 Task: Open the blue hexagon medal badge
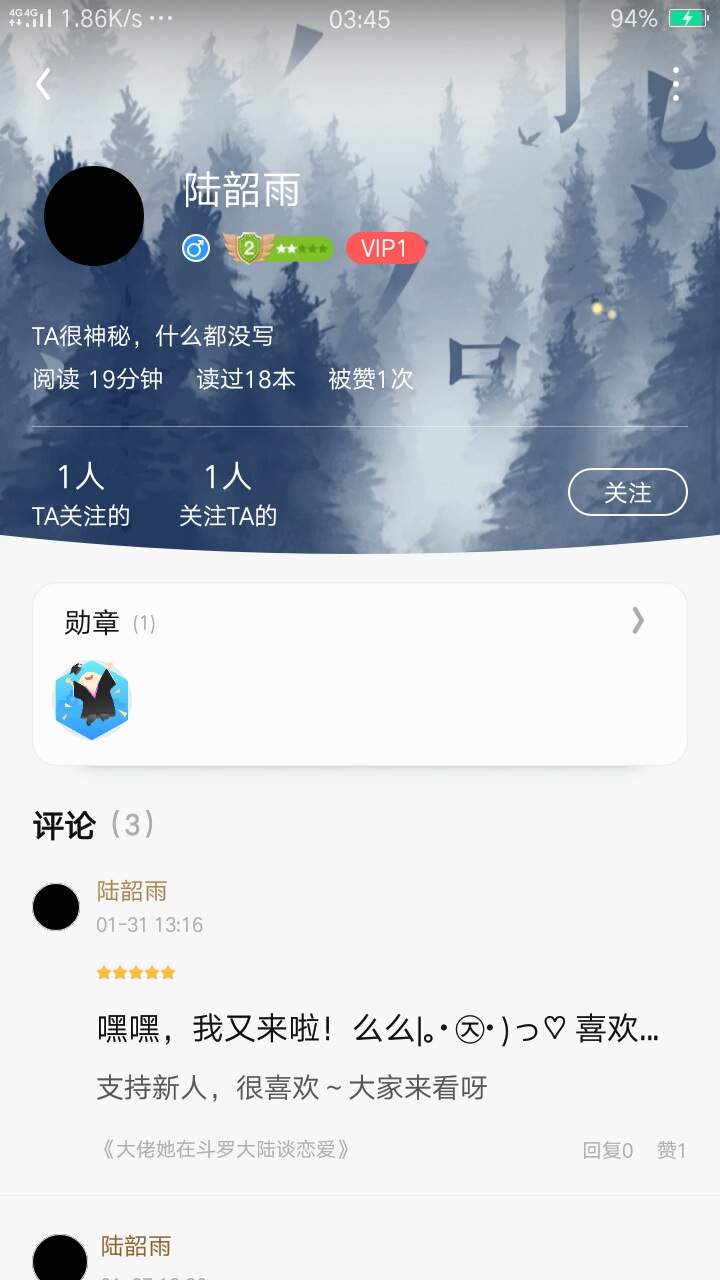(x=92, y=700)
